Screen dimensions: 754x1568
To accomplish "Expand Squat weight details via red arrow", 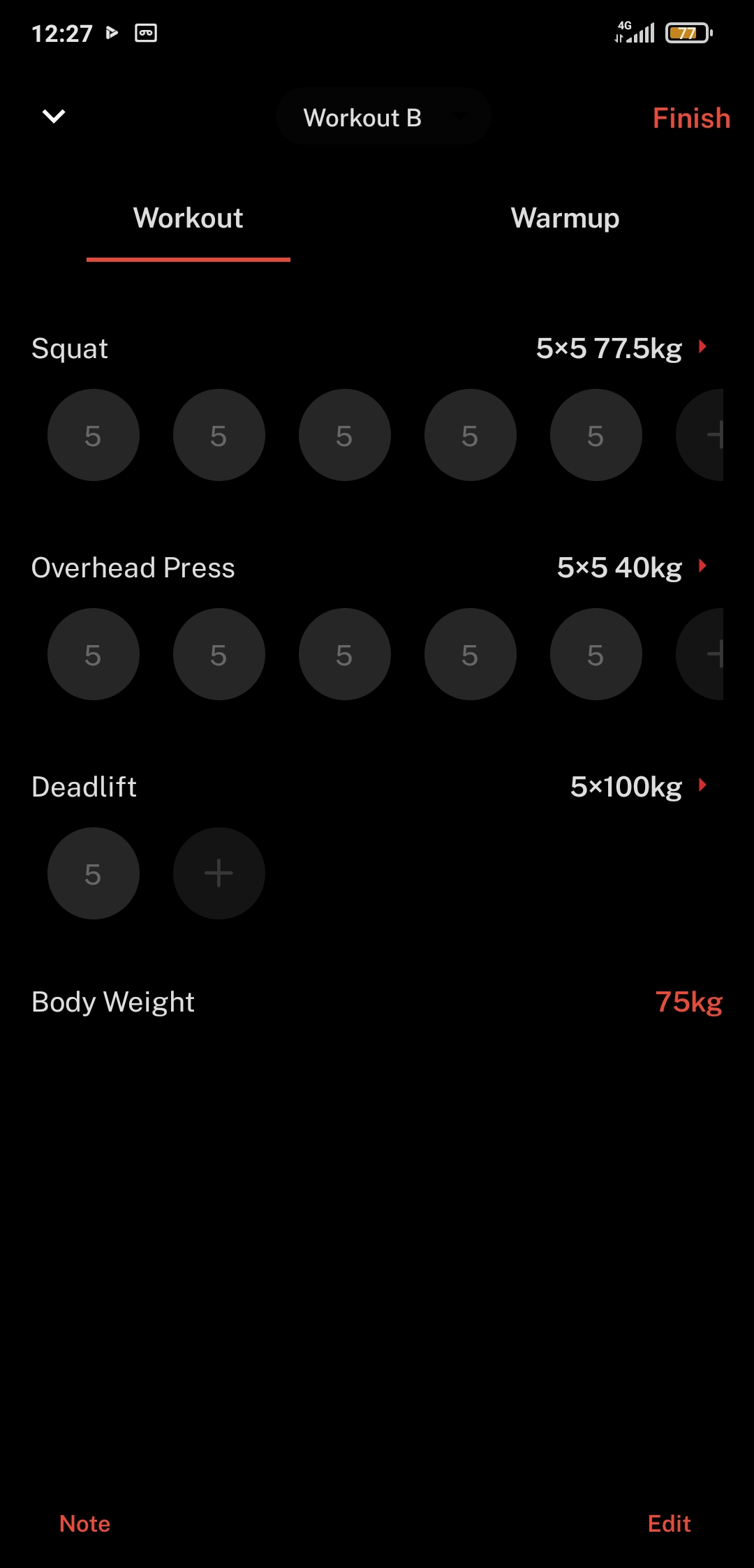I will click(702, 347).
